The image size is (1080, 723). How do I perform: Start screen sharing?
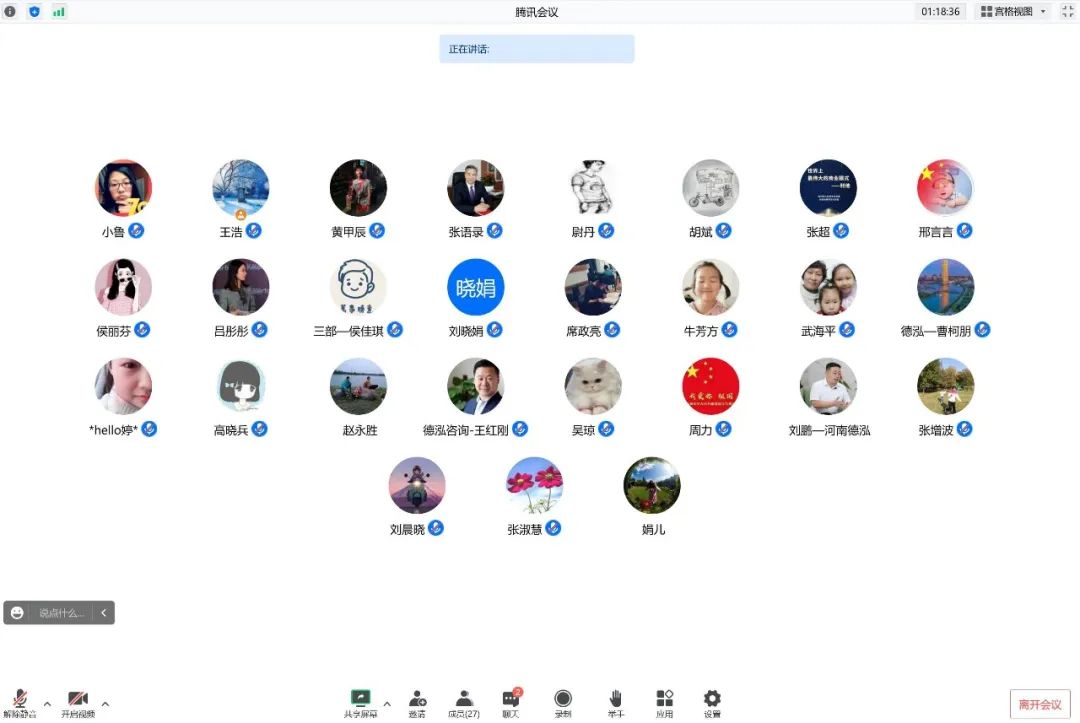[x=360, y=701]
